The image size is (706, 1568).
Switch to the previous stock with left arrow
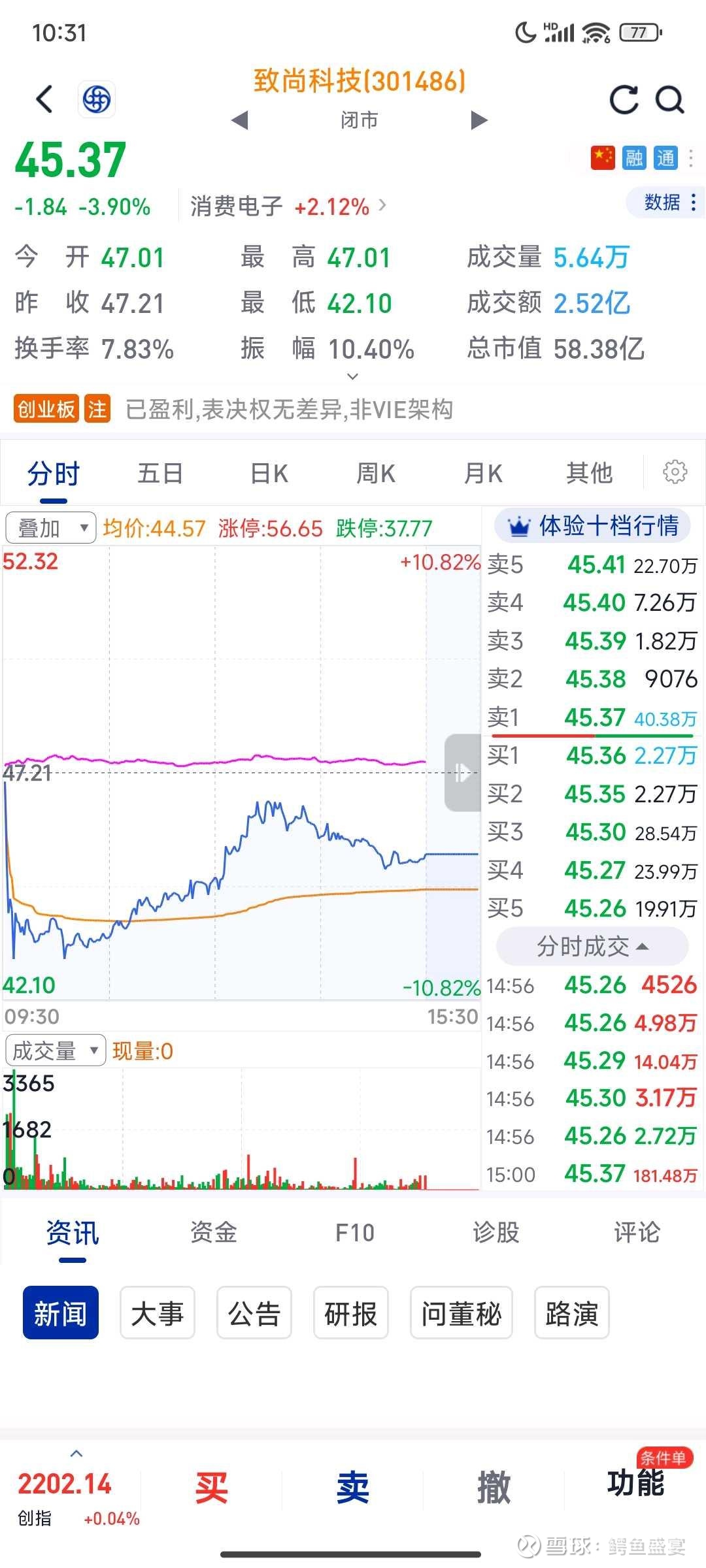tap(240, 120)
